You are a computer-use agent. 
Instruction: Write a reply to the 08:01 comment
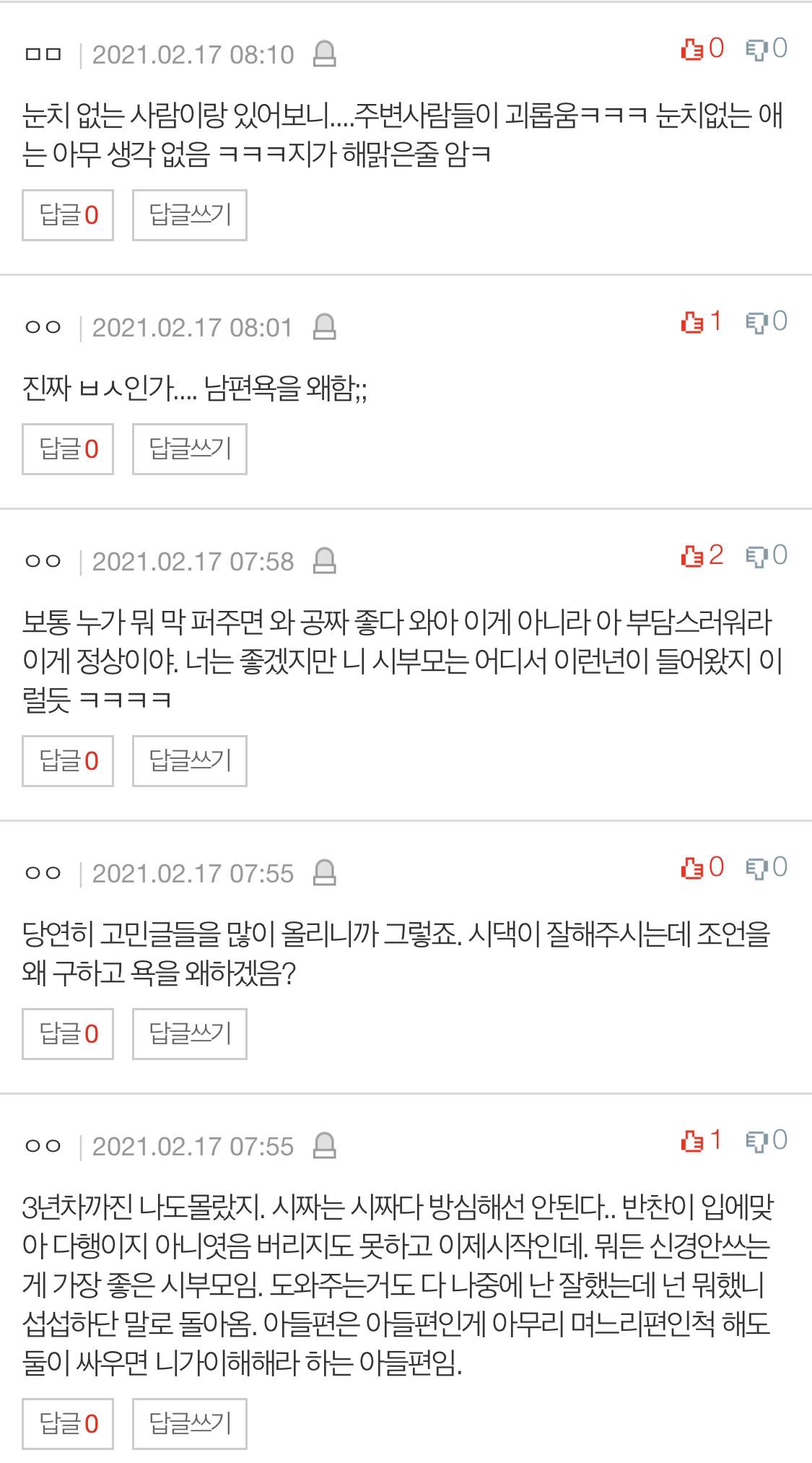[189, 449]
